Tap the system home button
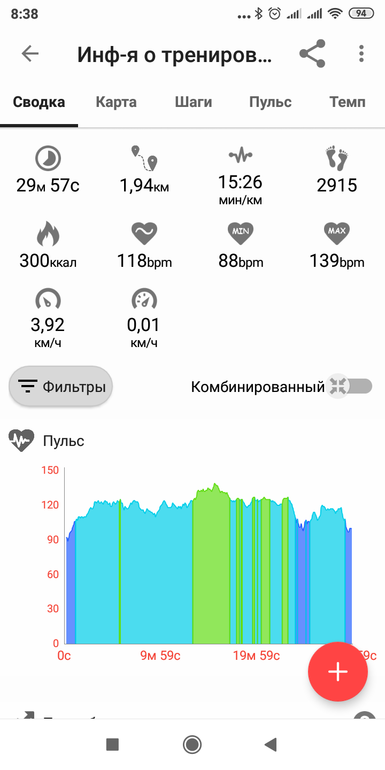The height and width of the screenshot is (770, 385). pyautogui.click(x=192, y=744)
